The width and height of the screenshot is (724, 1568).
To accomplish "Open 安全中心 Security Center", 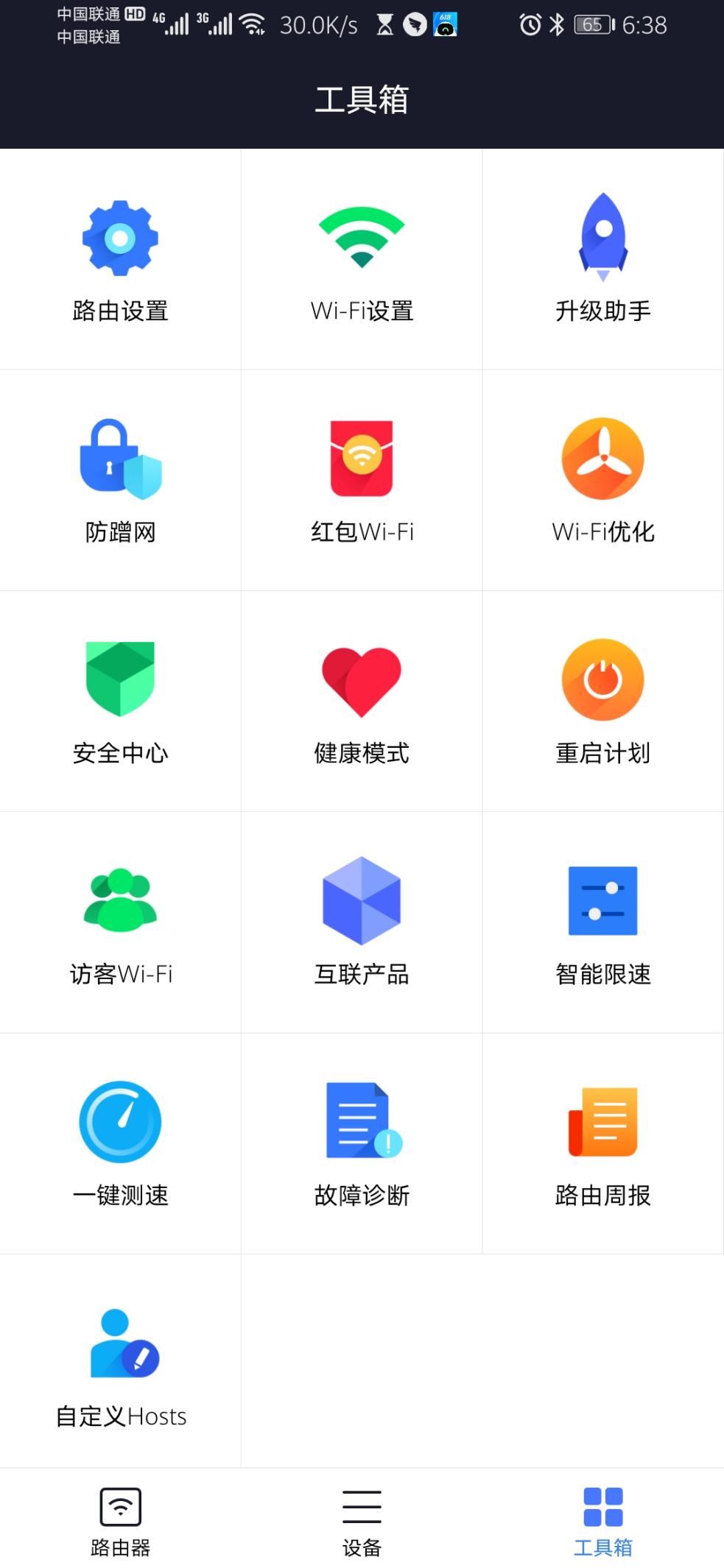I will (x=120, y=701).
